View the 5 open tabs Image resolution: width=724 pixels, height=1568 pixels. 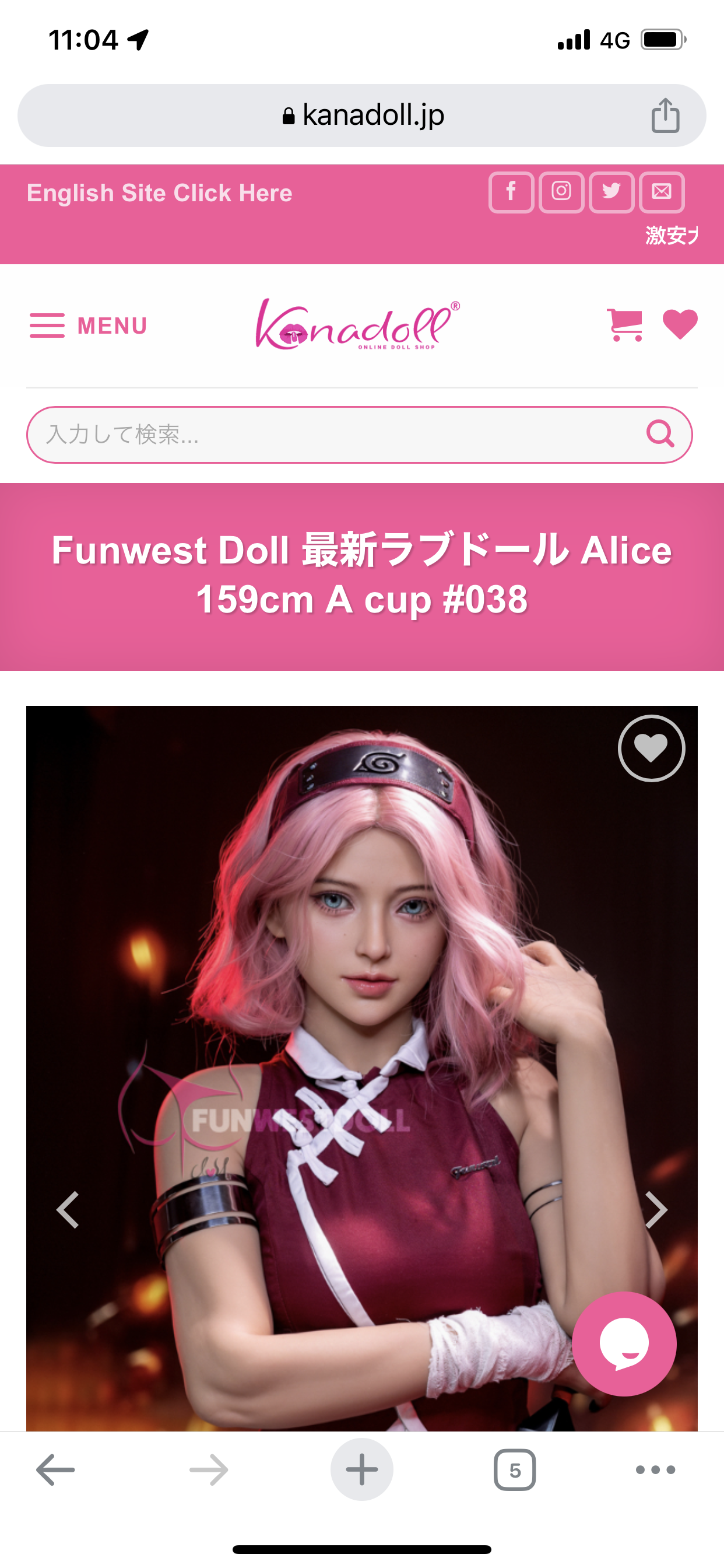515,1469
